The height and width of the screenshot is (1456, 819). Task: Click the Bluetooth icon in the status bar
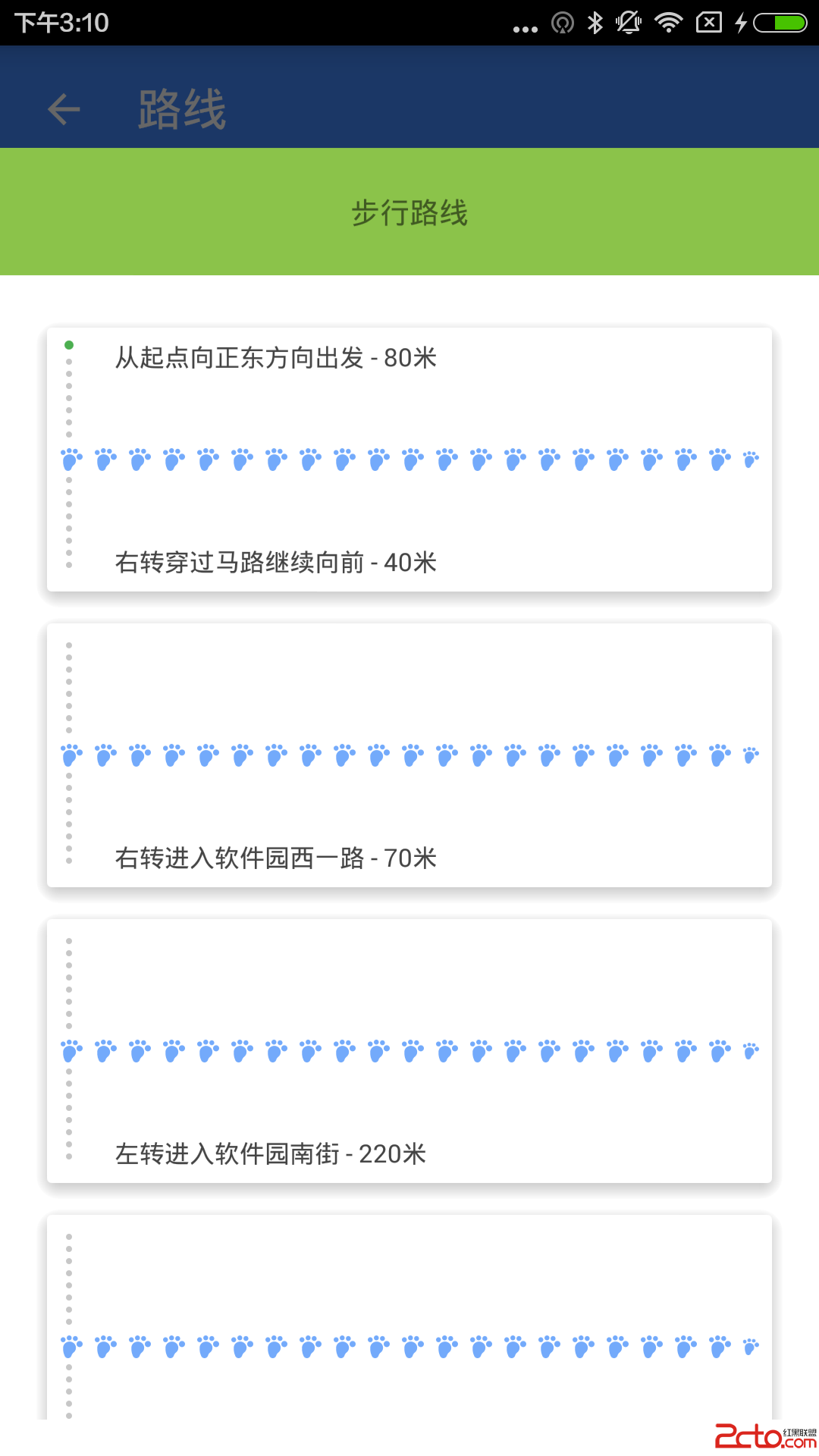(x=595, y=23)
